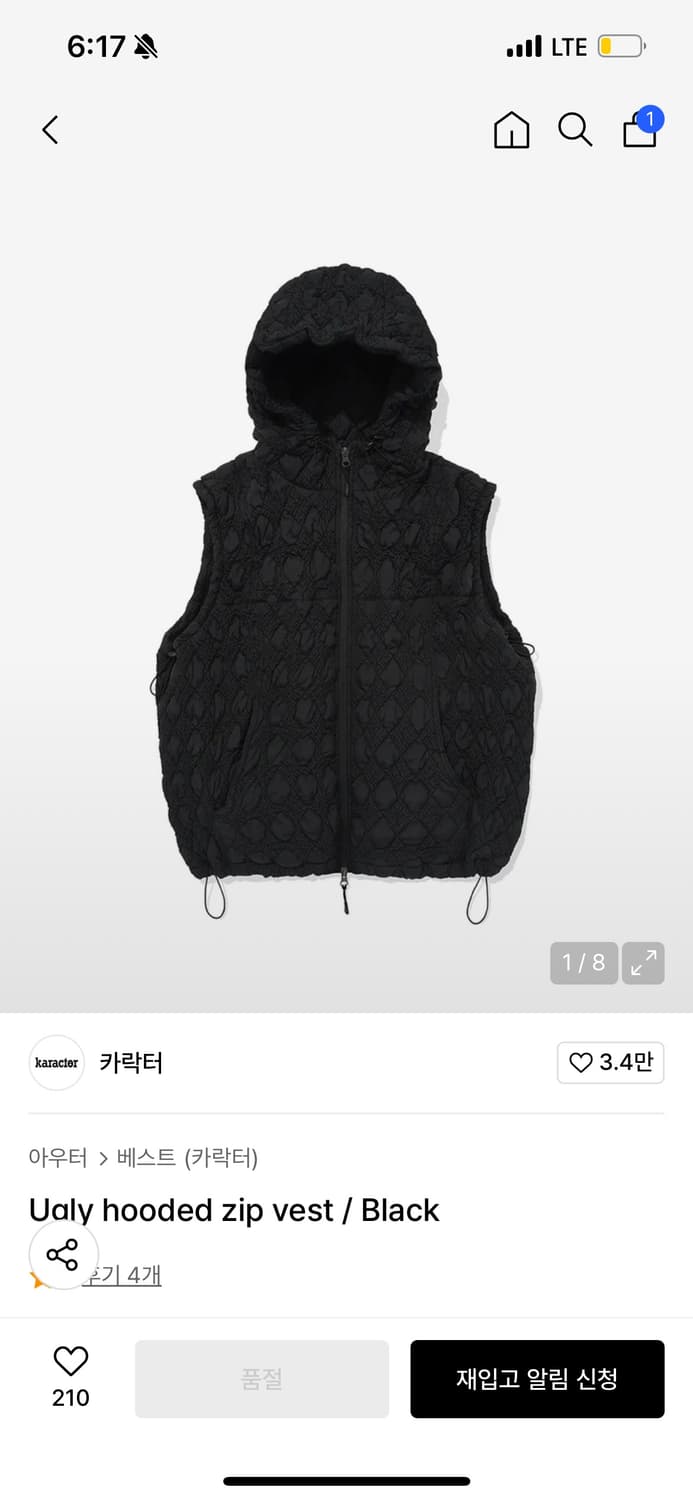Share this product
Screen dimensions: 693x1500
[x=63, y=1254]
